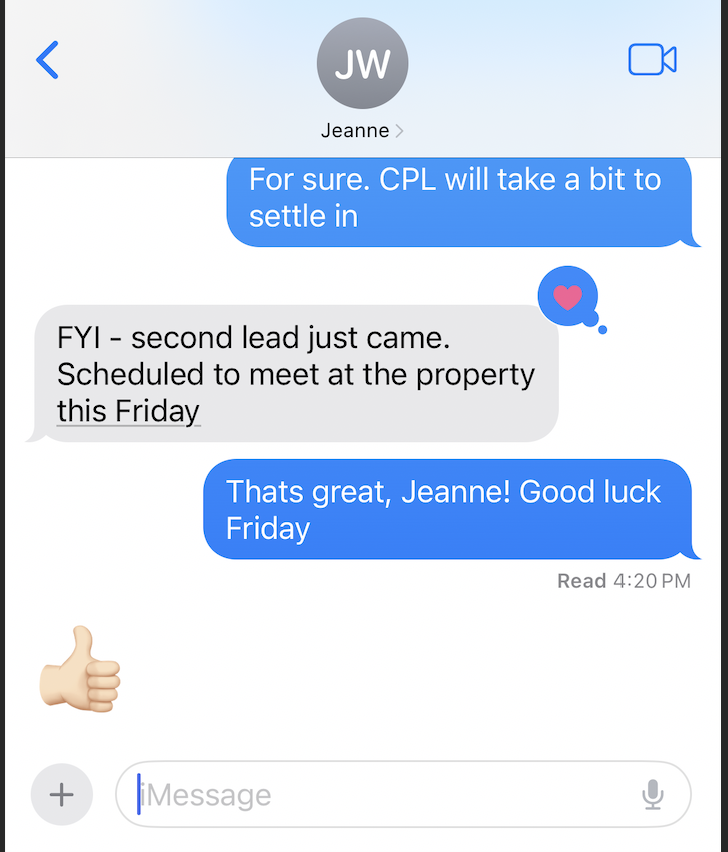
Task: Open the underlined "this Friday" date link
Action: click(128, 411)
